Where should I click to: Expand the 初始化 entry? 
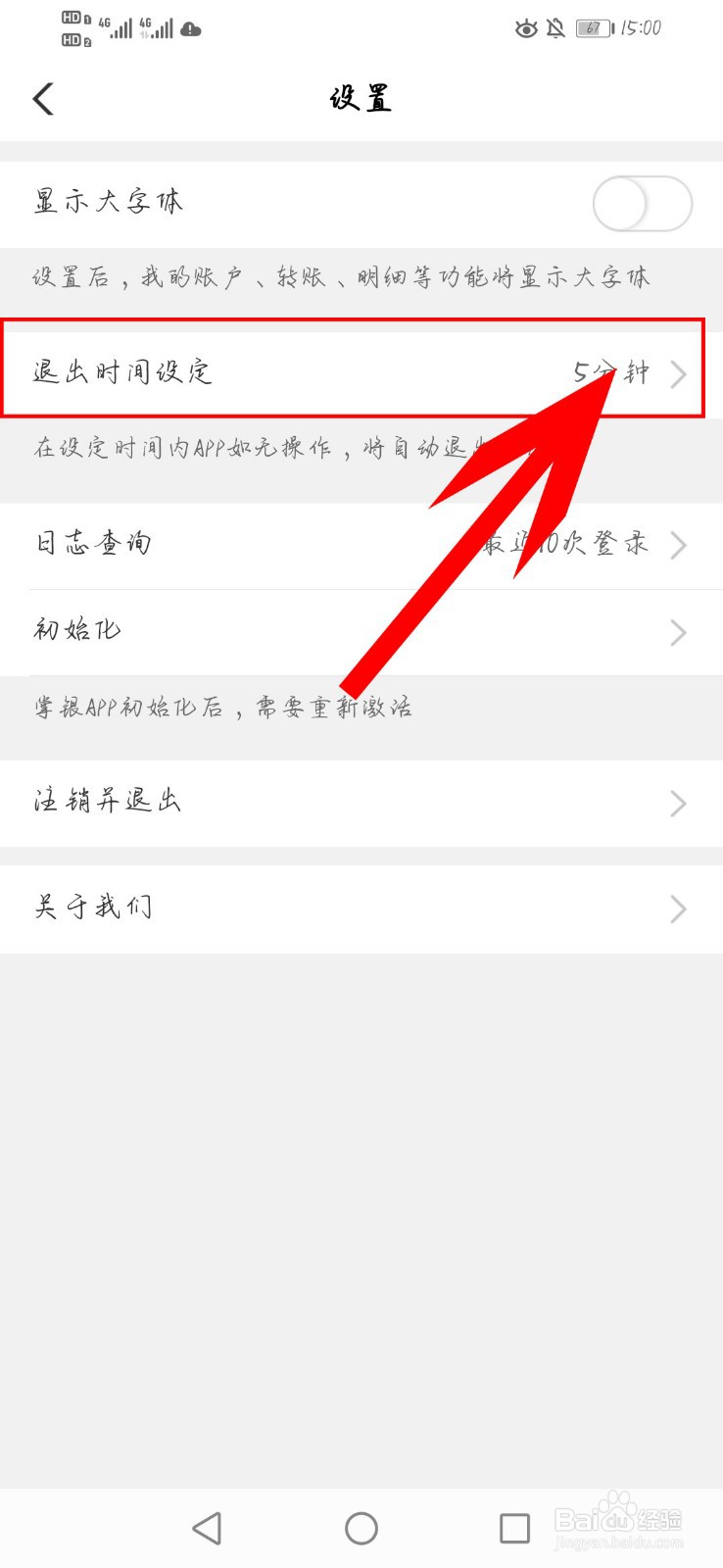click(677, 632)
